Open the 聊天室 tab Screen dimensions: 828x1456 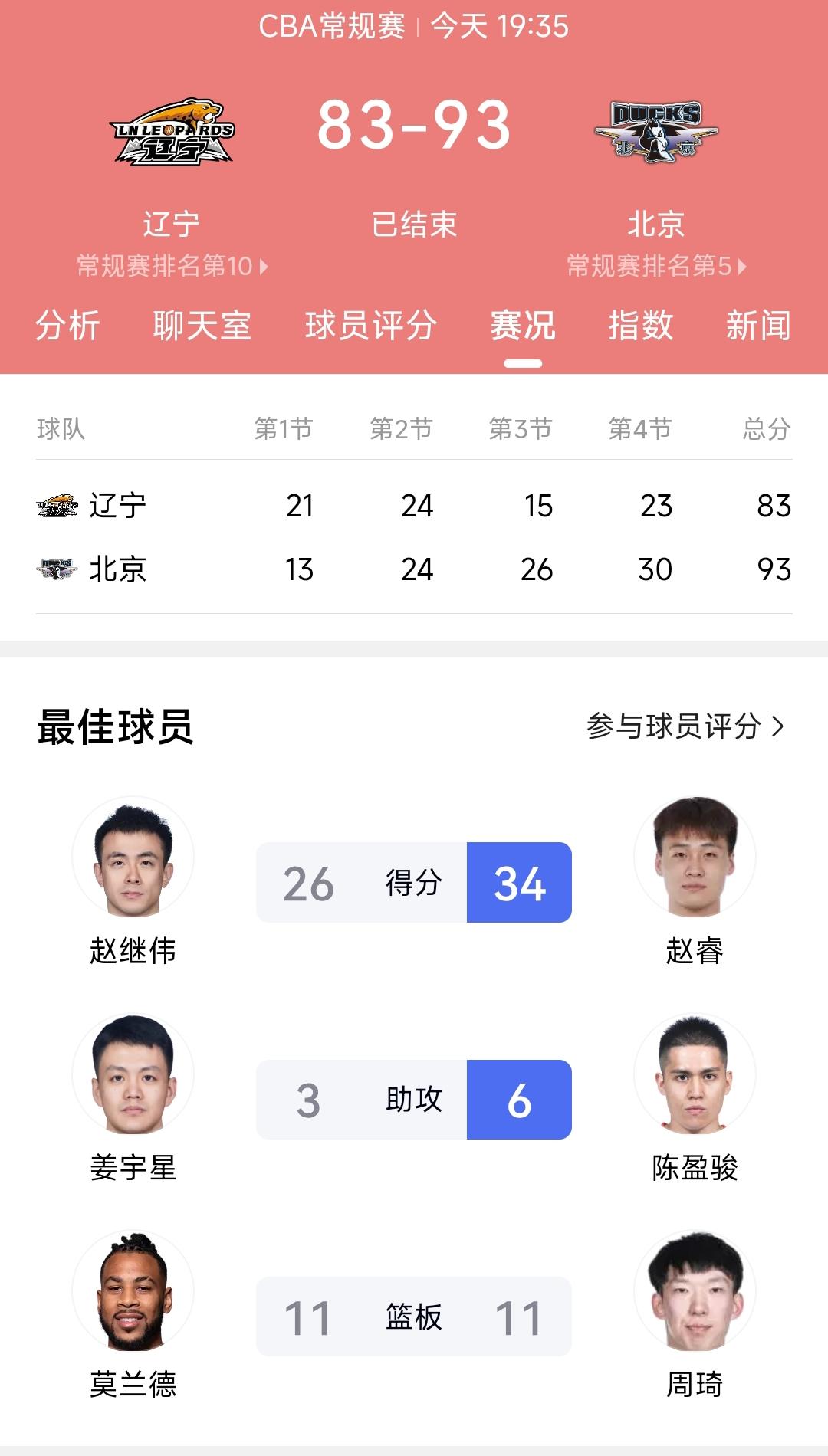201,326
